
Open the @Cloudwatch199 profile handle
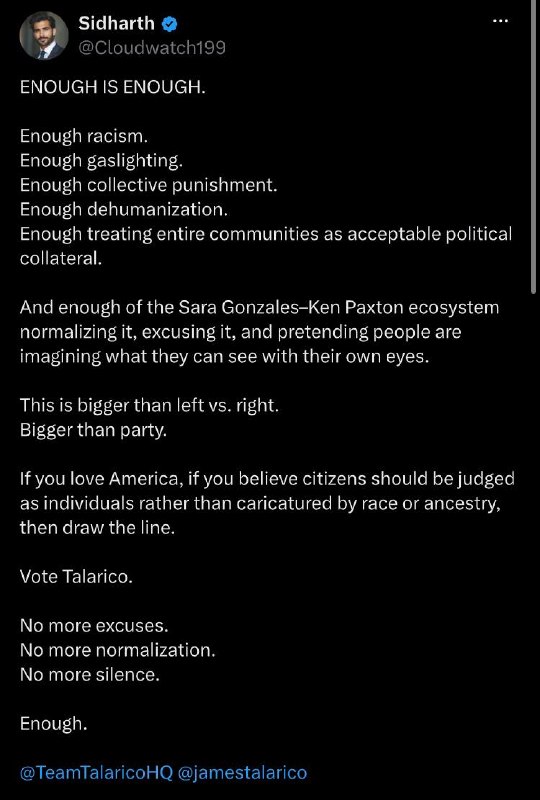[152, 47]
